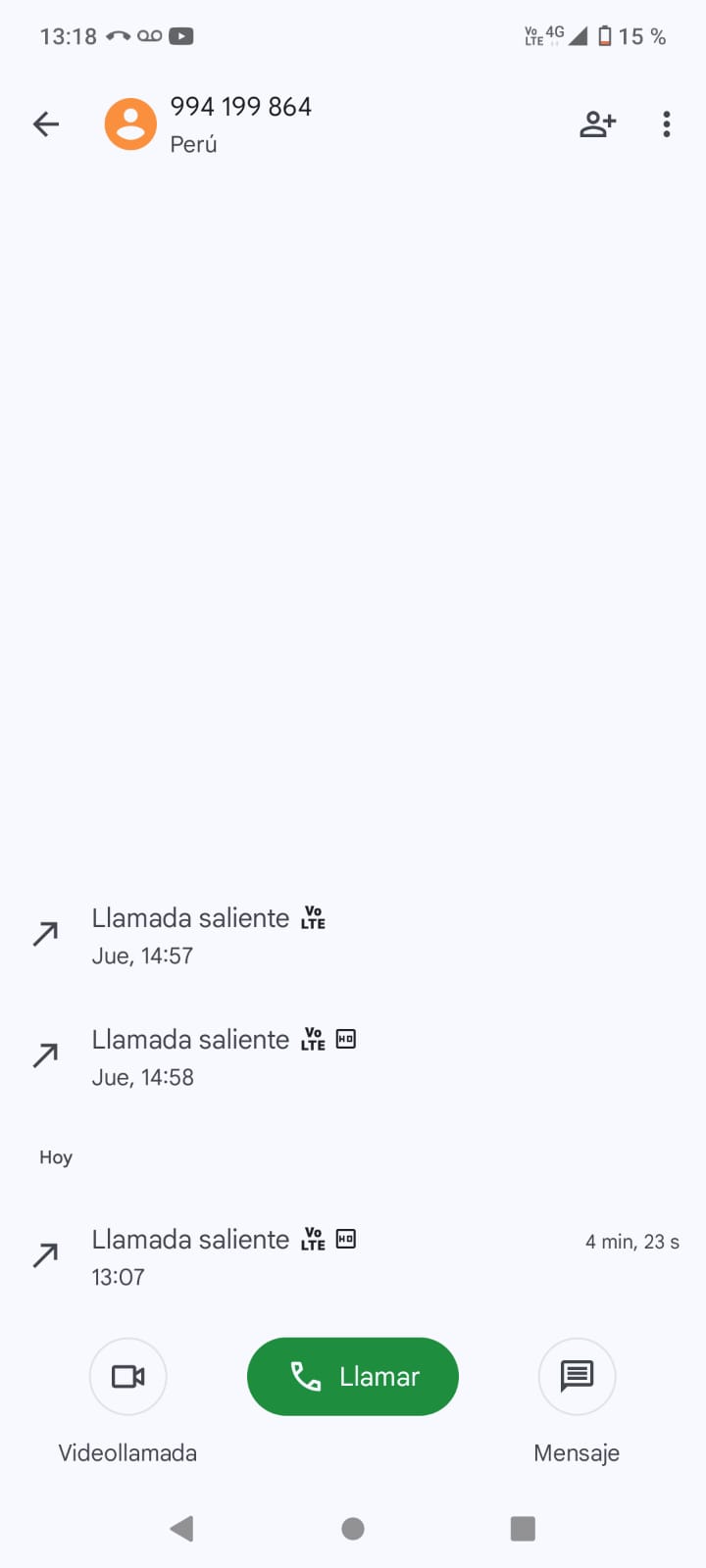Add 994 199 864 as a contact
Screen dimensions: 706x1568
click(597, 124)
